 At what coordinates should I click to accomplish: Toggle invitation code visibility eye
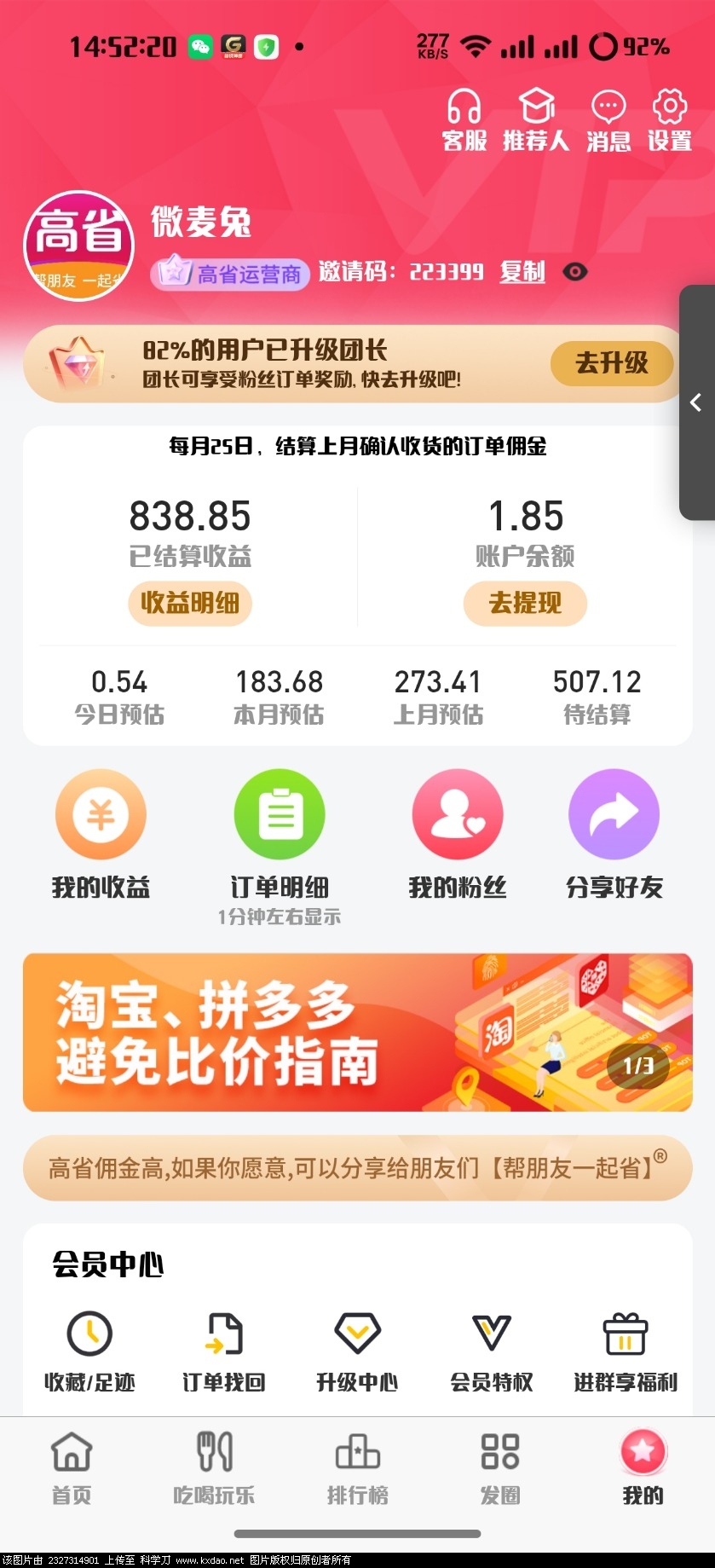pyautogui.click(x=575, y=272)
